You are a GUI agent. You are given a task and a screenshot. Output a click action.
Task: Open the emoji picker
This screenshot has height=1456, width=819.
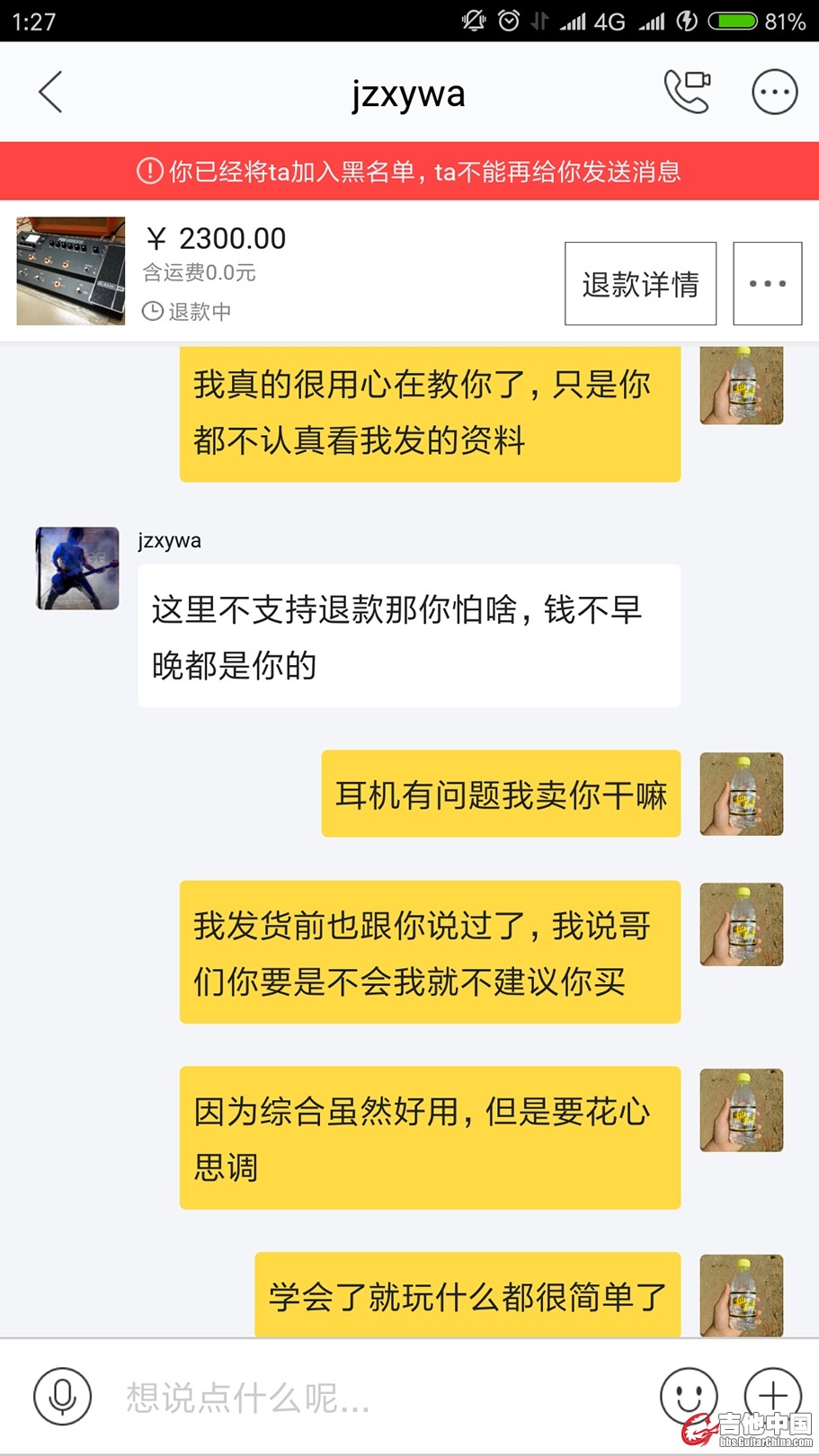tap(688, 1396)
